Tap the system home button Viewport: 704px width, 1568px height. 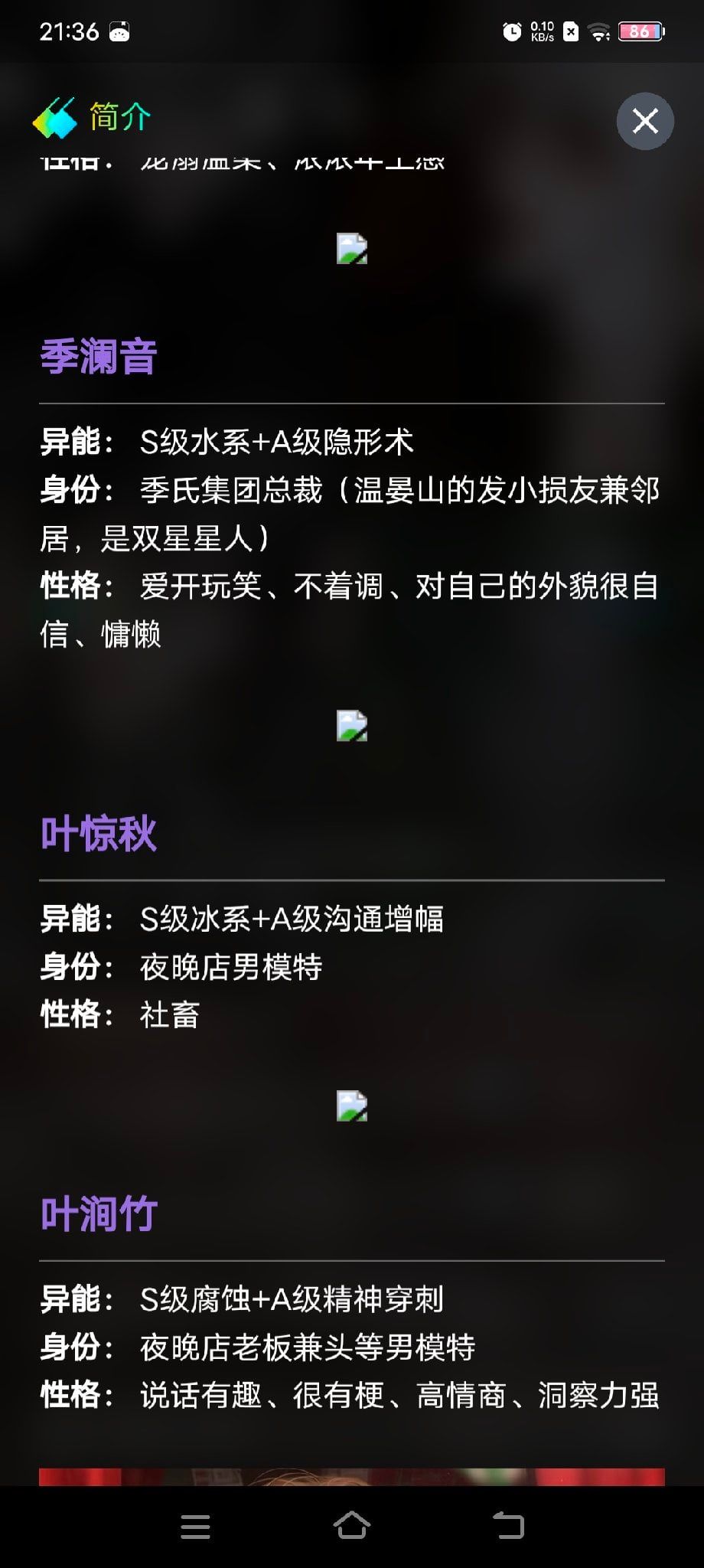(x=351, y=1526)
